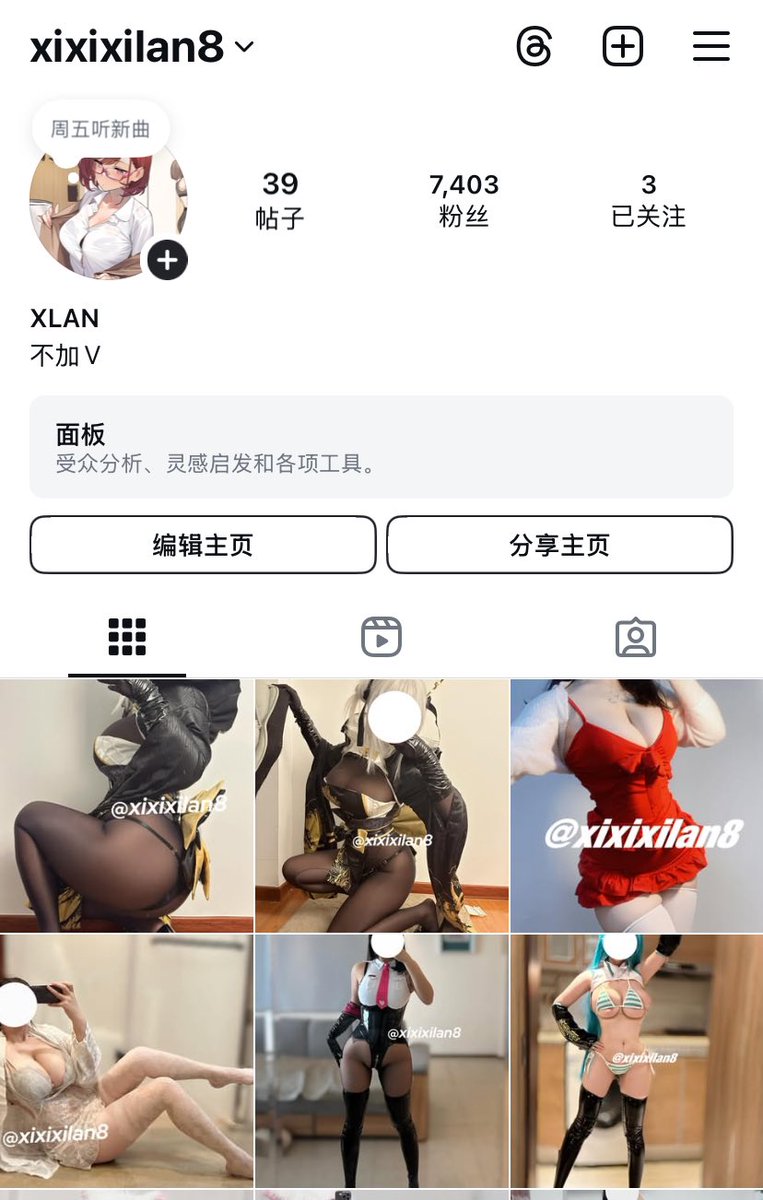Viewport: 763px width, 1200px height.
Task: Open the red dress cosplay post thumbnail
Action: point(635,805)
